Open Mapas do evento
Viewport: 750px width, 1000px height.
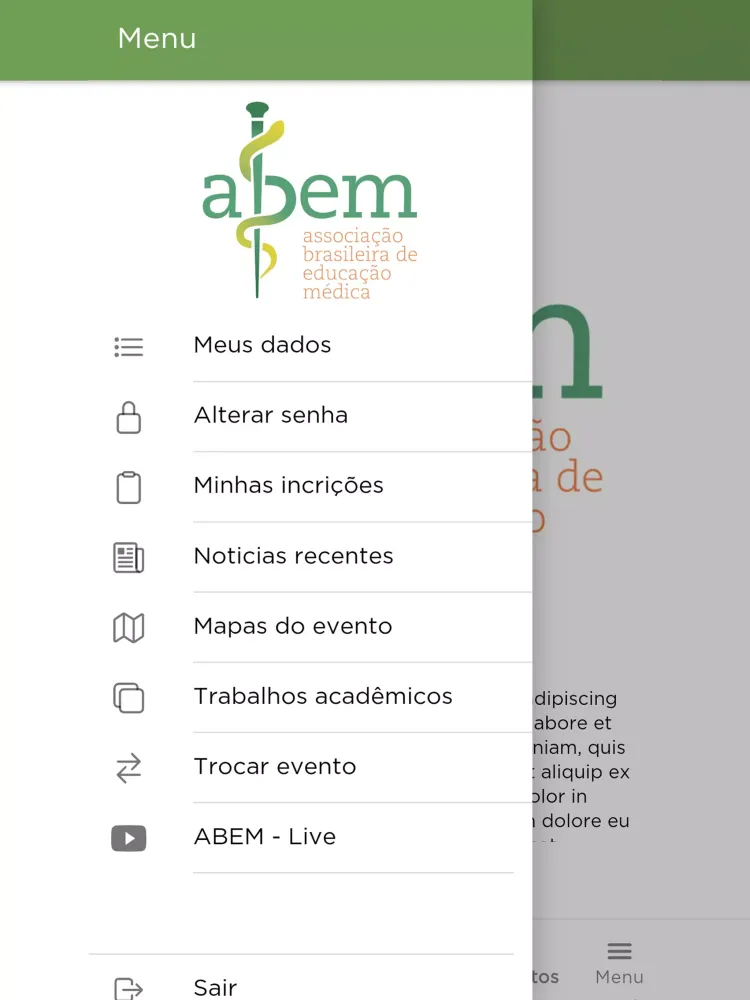pyautogui.click(x=292, y=626)
